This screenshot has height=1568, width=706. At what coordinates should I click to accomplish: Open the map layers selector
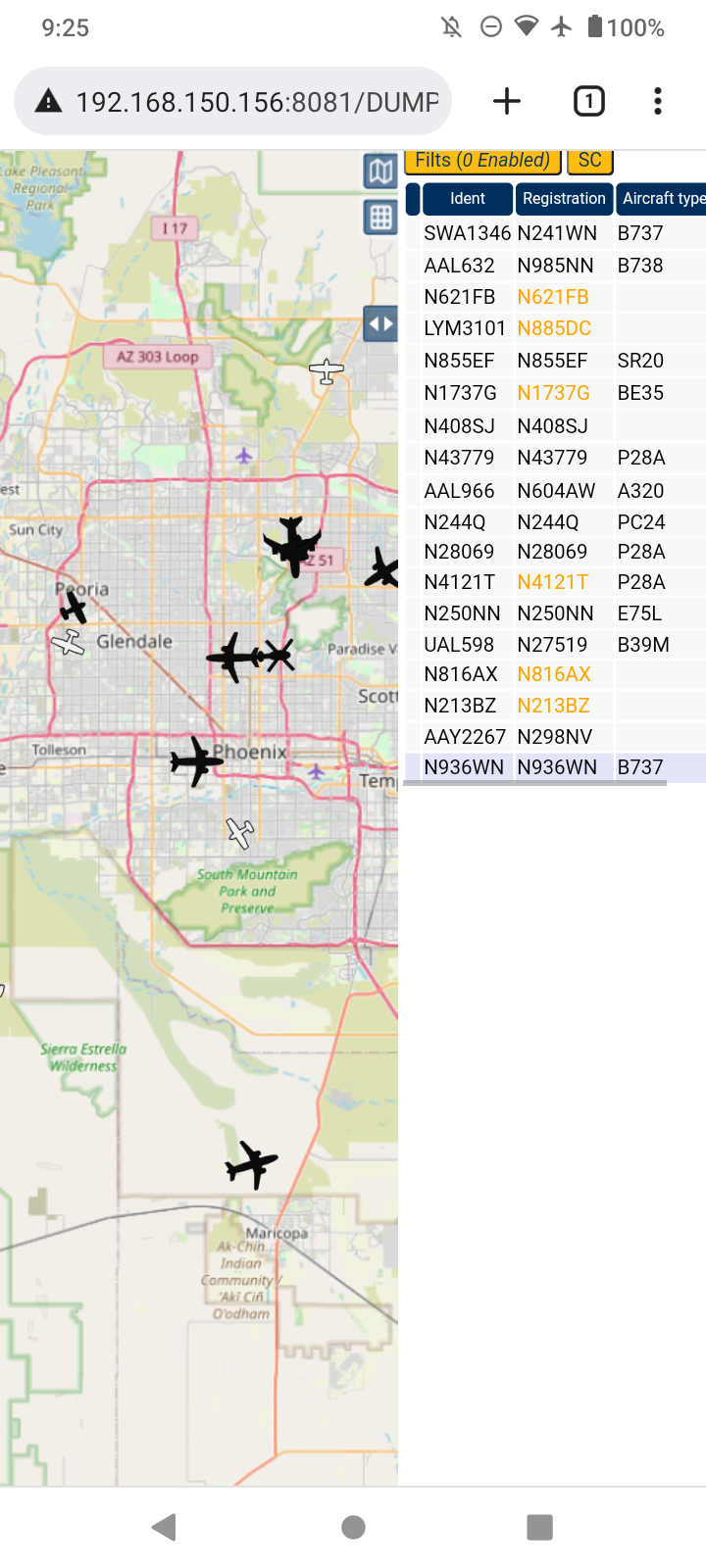pyautogui.click(x=380, y=171)
